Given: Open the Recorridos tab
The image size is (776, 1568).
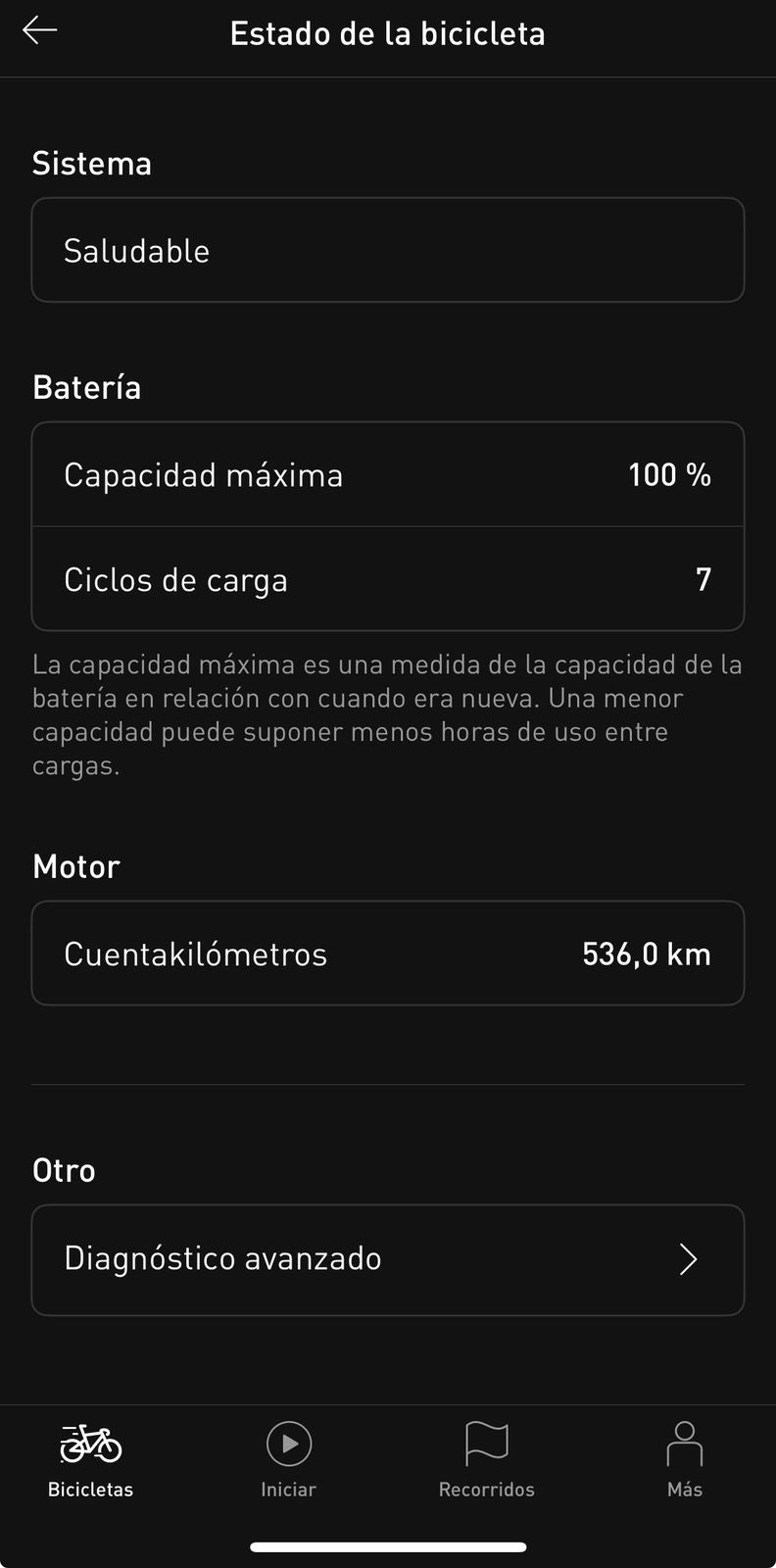Looking at the screenshot, I should tap(487, 1460).
